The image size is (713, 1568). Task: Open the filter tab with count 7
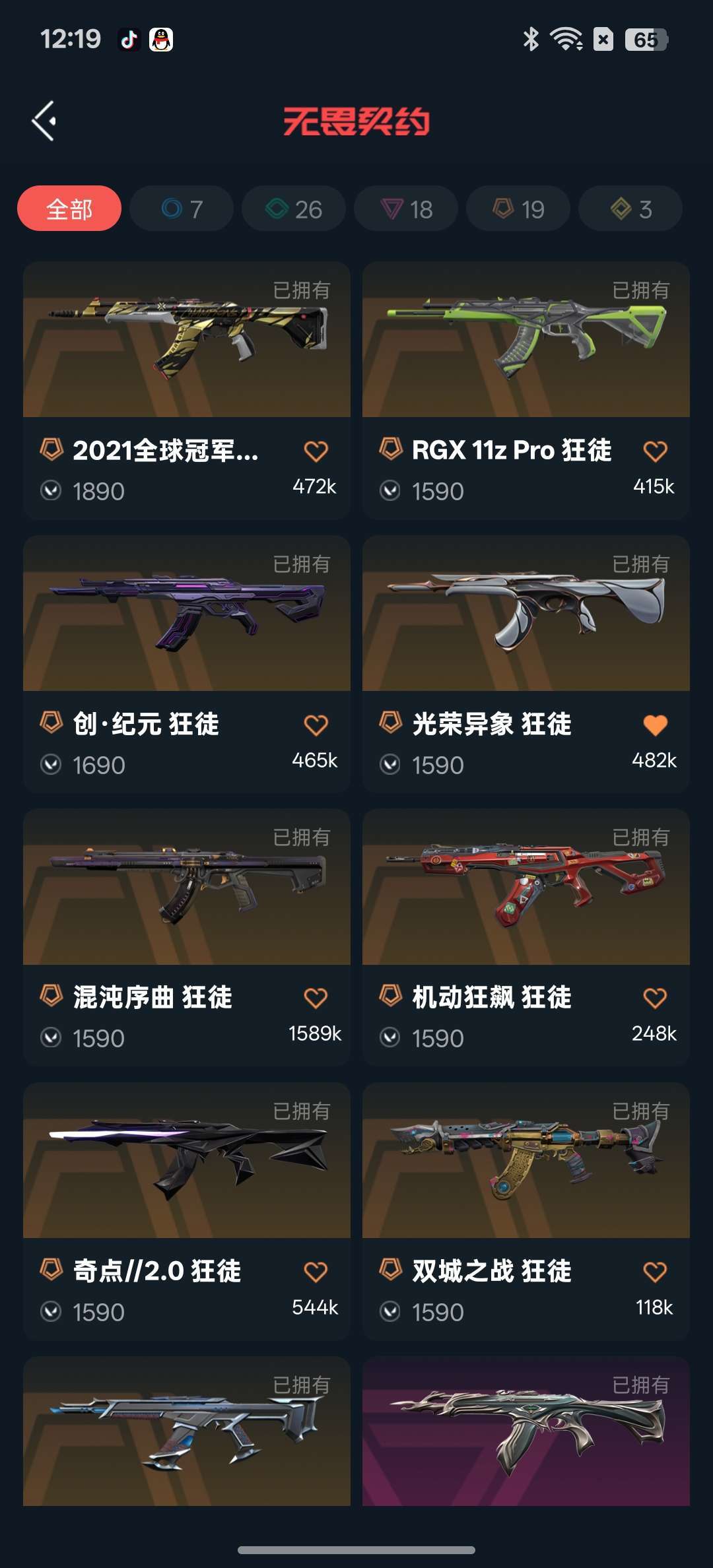[x=181, y=209]
